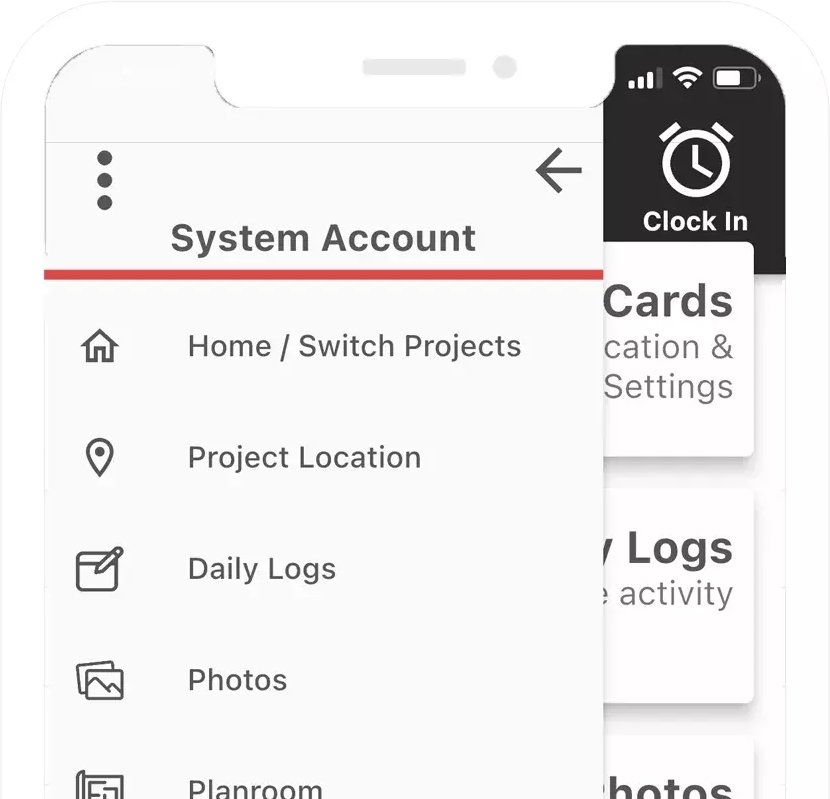Open Daily Logs from the drawer

[262, 569]
